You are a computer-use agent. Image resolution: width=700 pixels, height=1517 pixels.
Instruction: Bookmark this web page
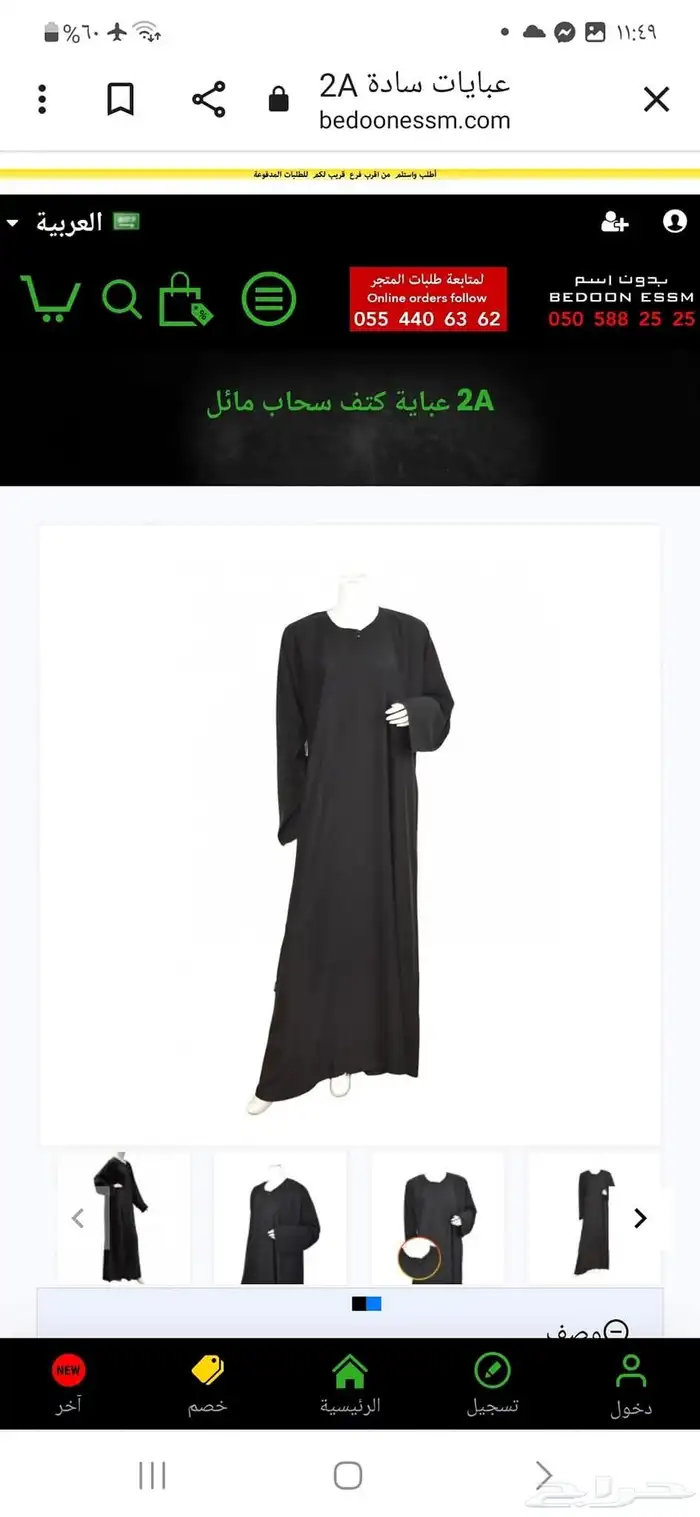(x=121, y=99)
